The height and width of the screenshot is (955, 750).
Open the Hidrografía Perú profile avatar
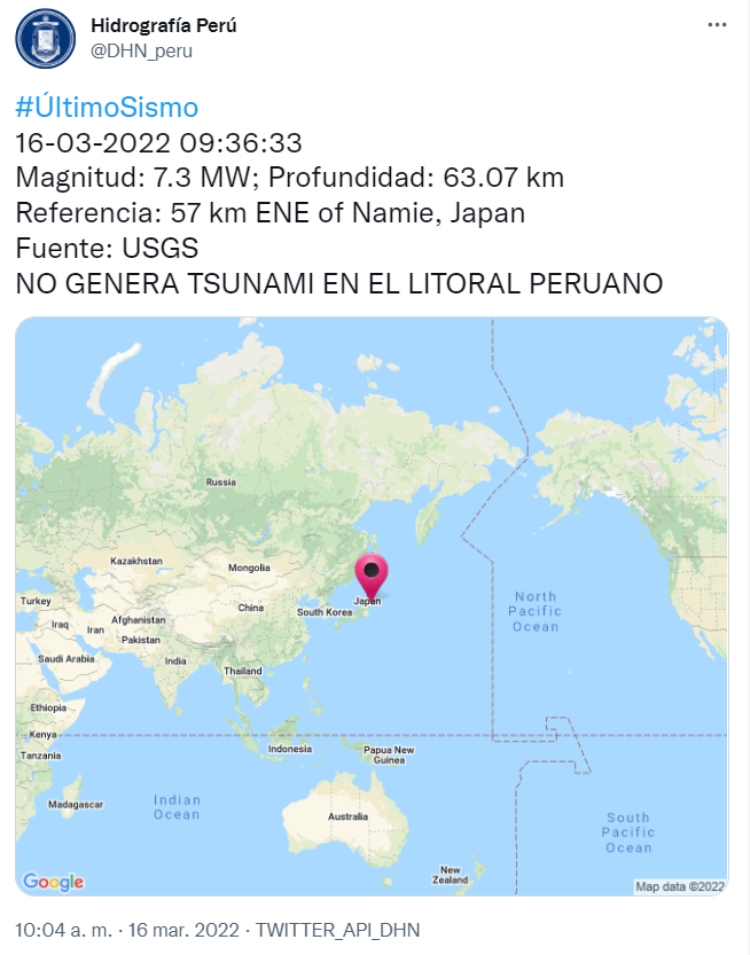[45, 38]
